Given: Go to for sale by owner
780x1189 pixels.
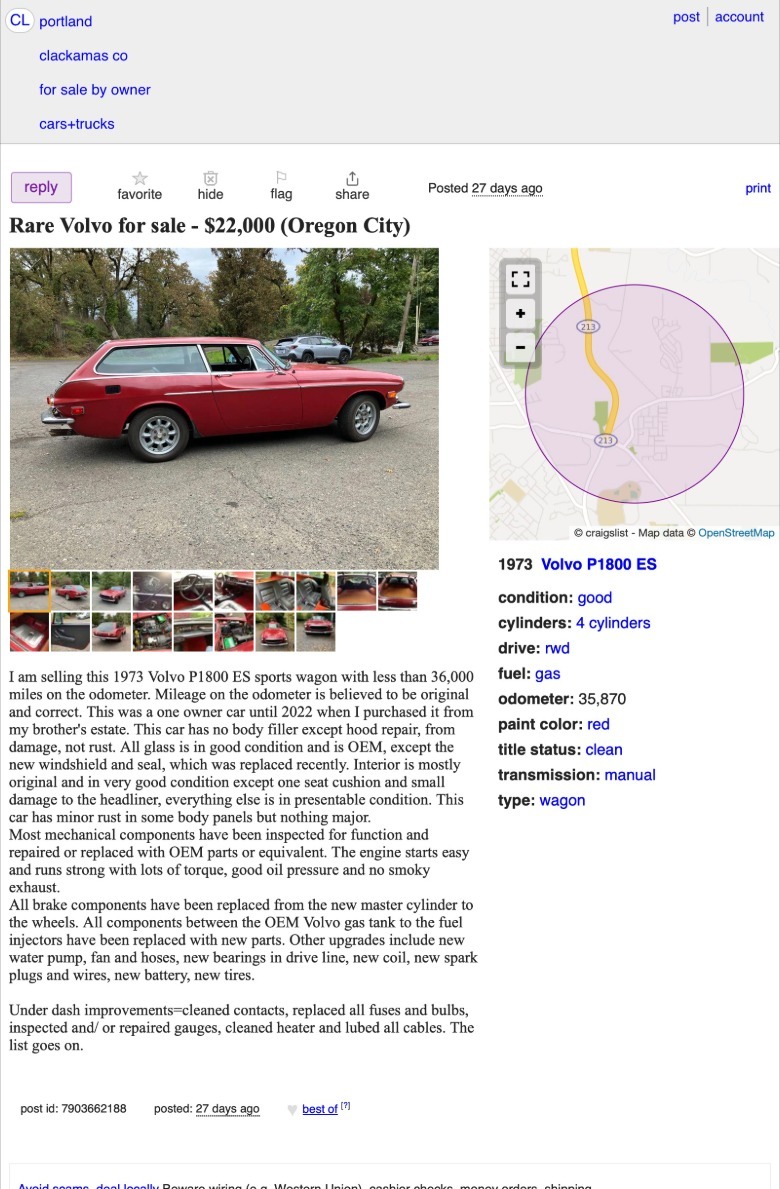Looking at the screenshot, I should pyautogui.click(x=95, y=89).
